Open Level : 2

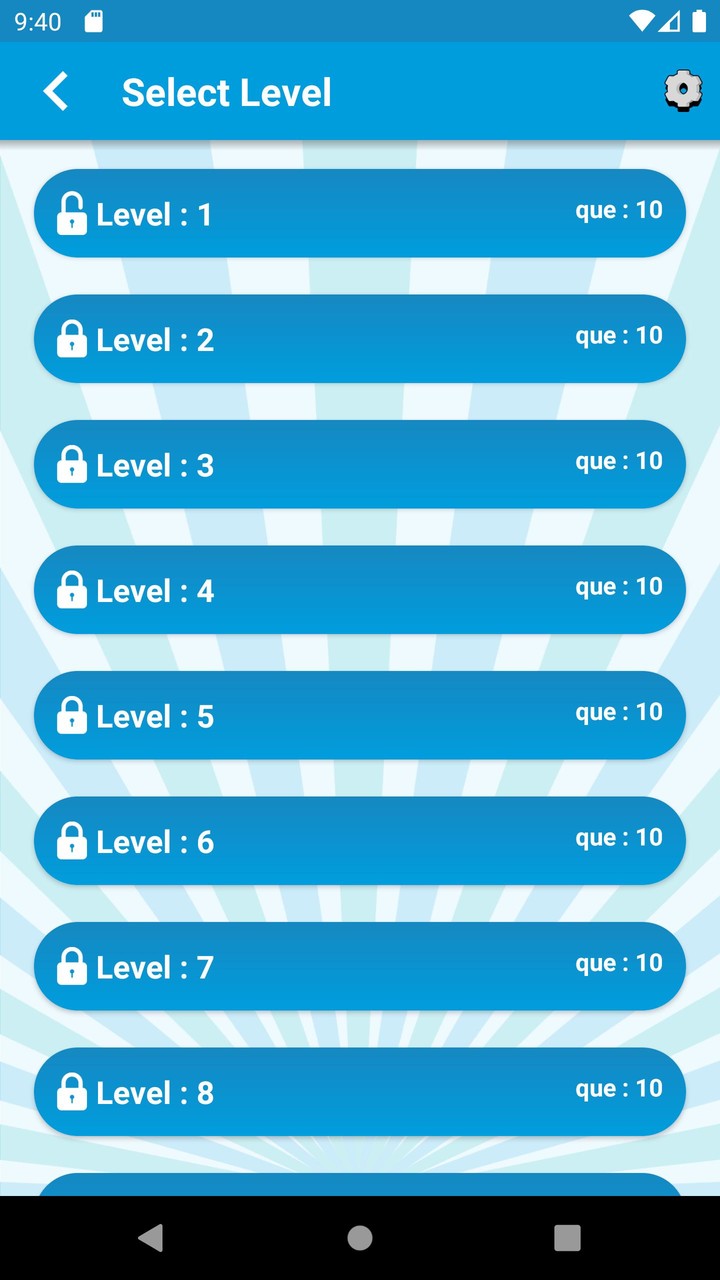tap(360, 339)
